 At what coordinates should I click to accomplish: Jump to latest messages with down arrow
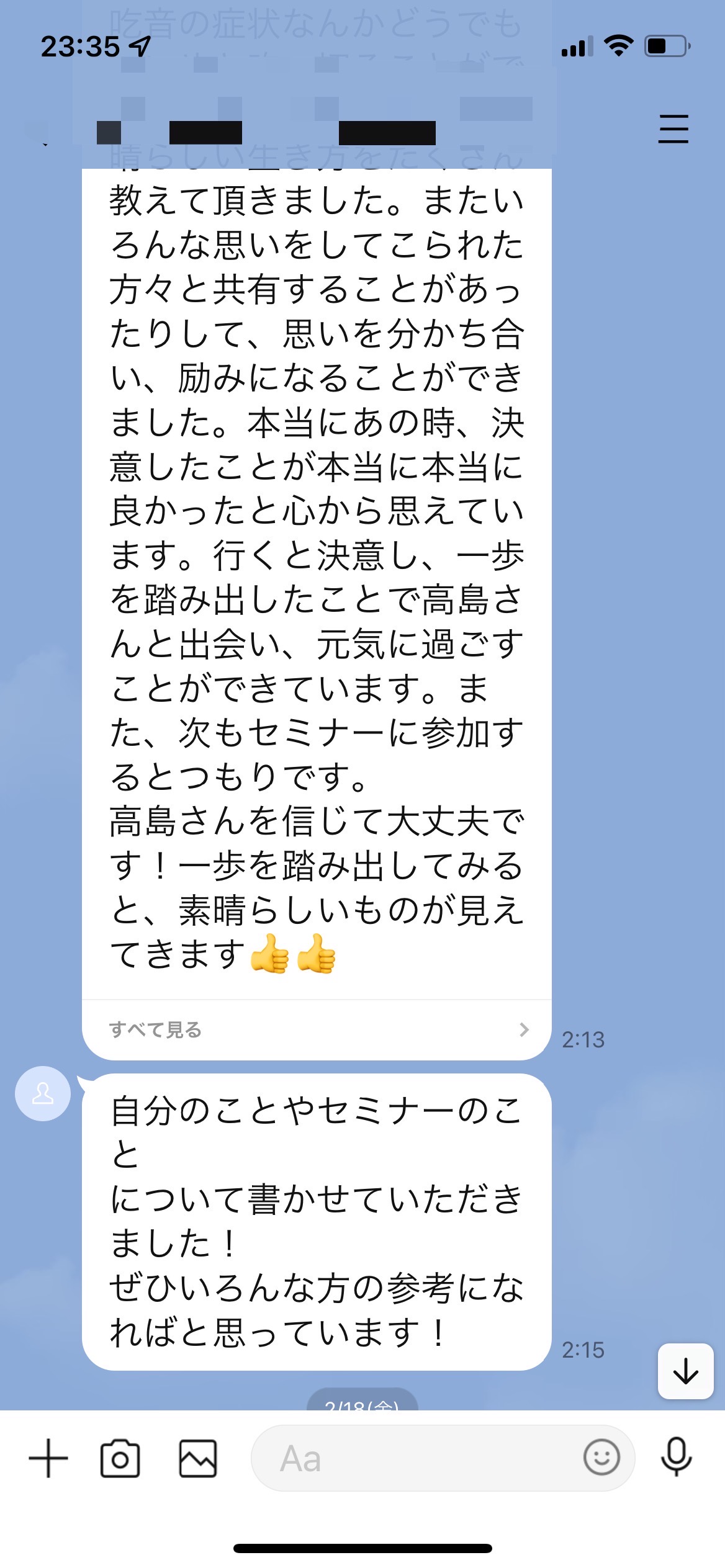tap(685, 1371)
